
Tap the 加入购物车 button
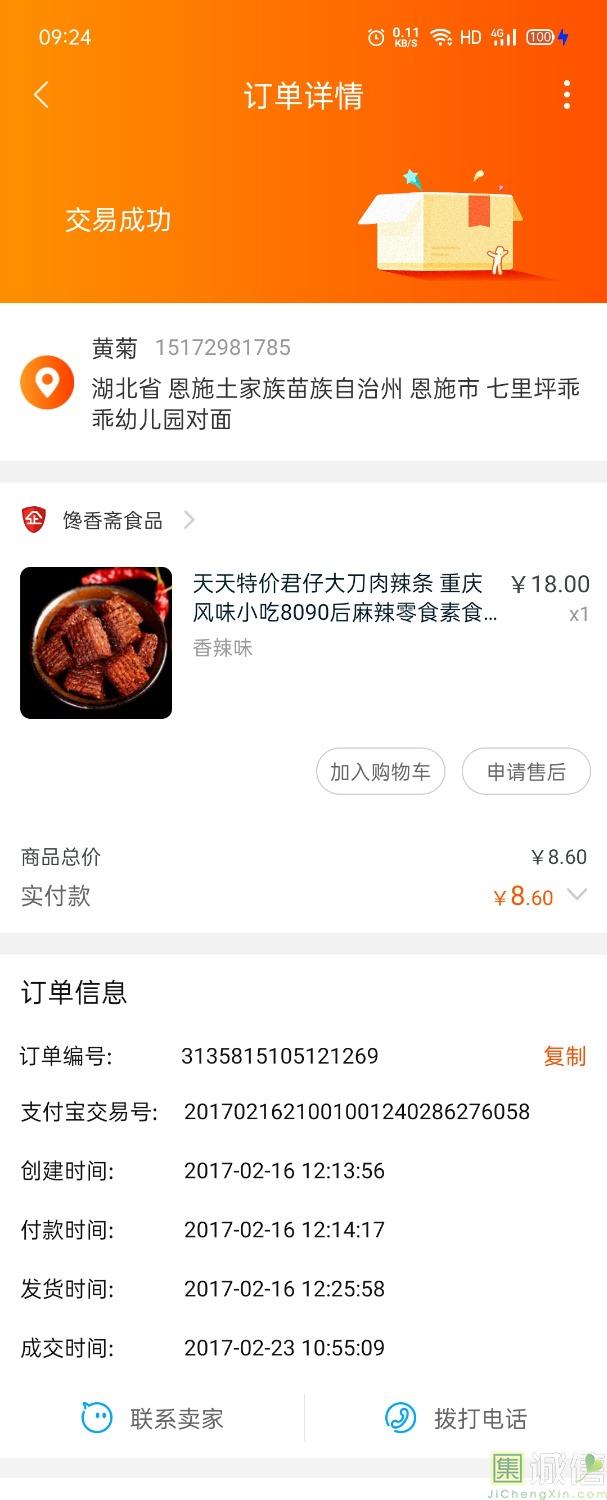(380, 772)
